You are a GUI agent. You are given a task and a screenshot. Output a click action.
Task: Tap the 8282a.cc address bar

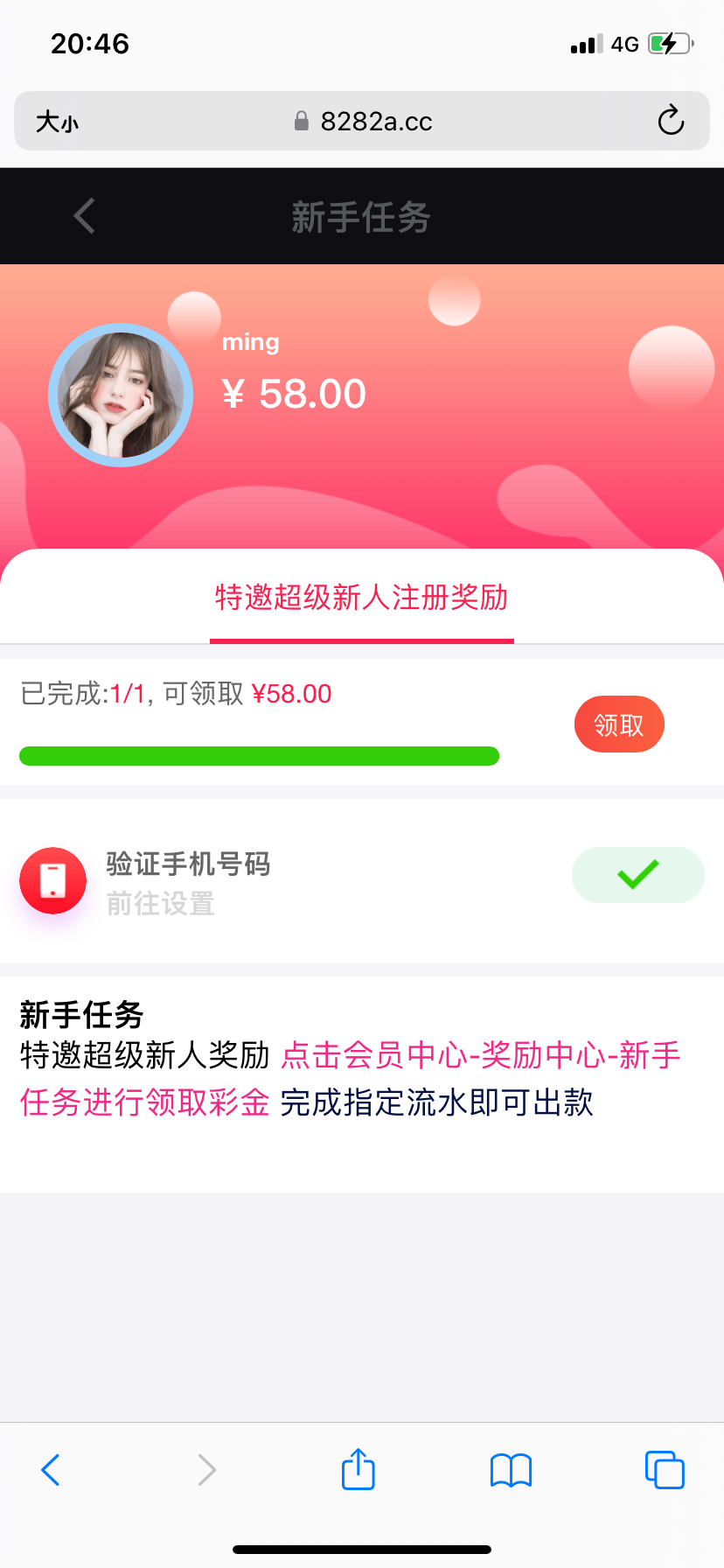point(364,122)
